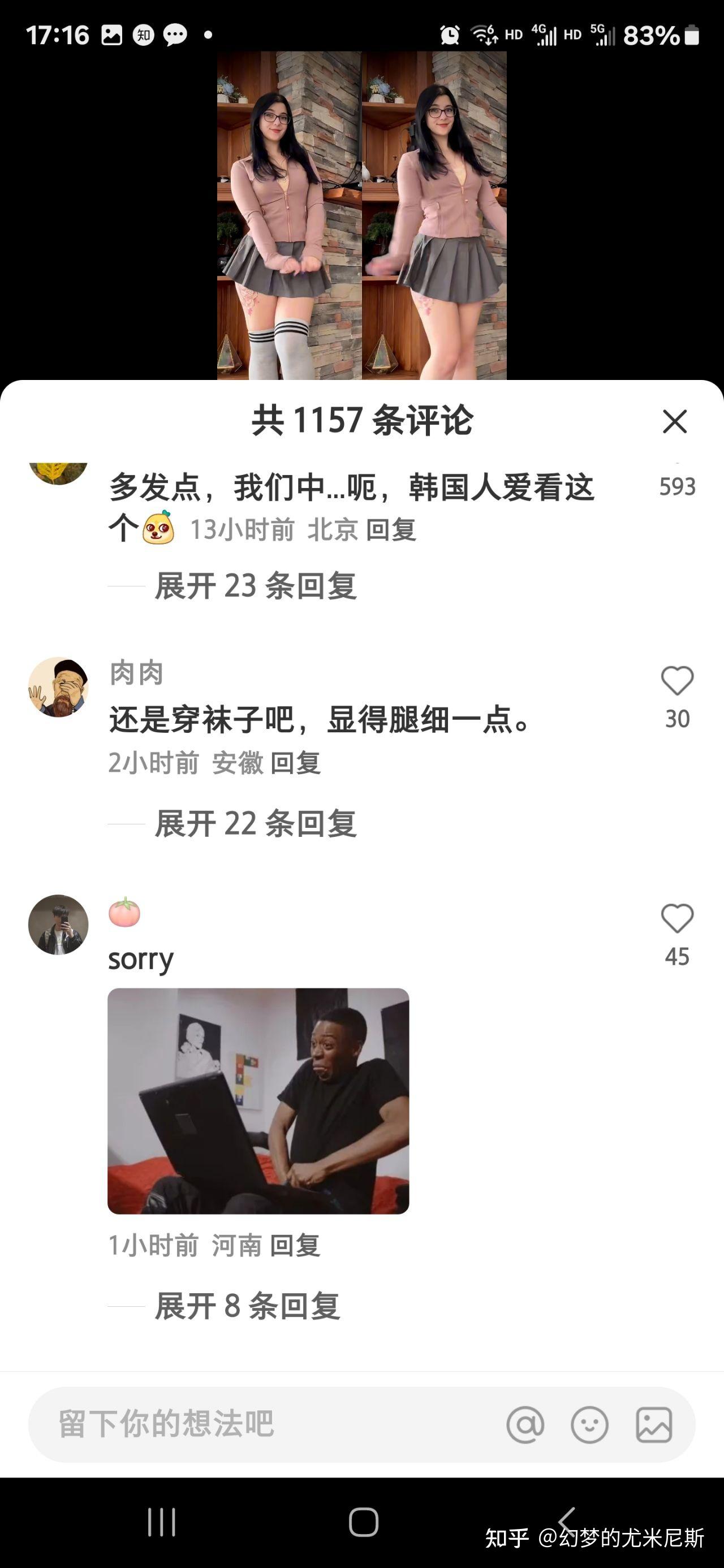Image resolution: width=724 pixels, height=1568 pixels.
Task: Go to the system home screen
Action: [x=363, y=1522]
